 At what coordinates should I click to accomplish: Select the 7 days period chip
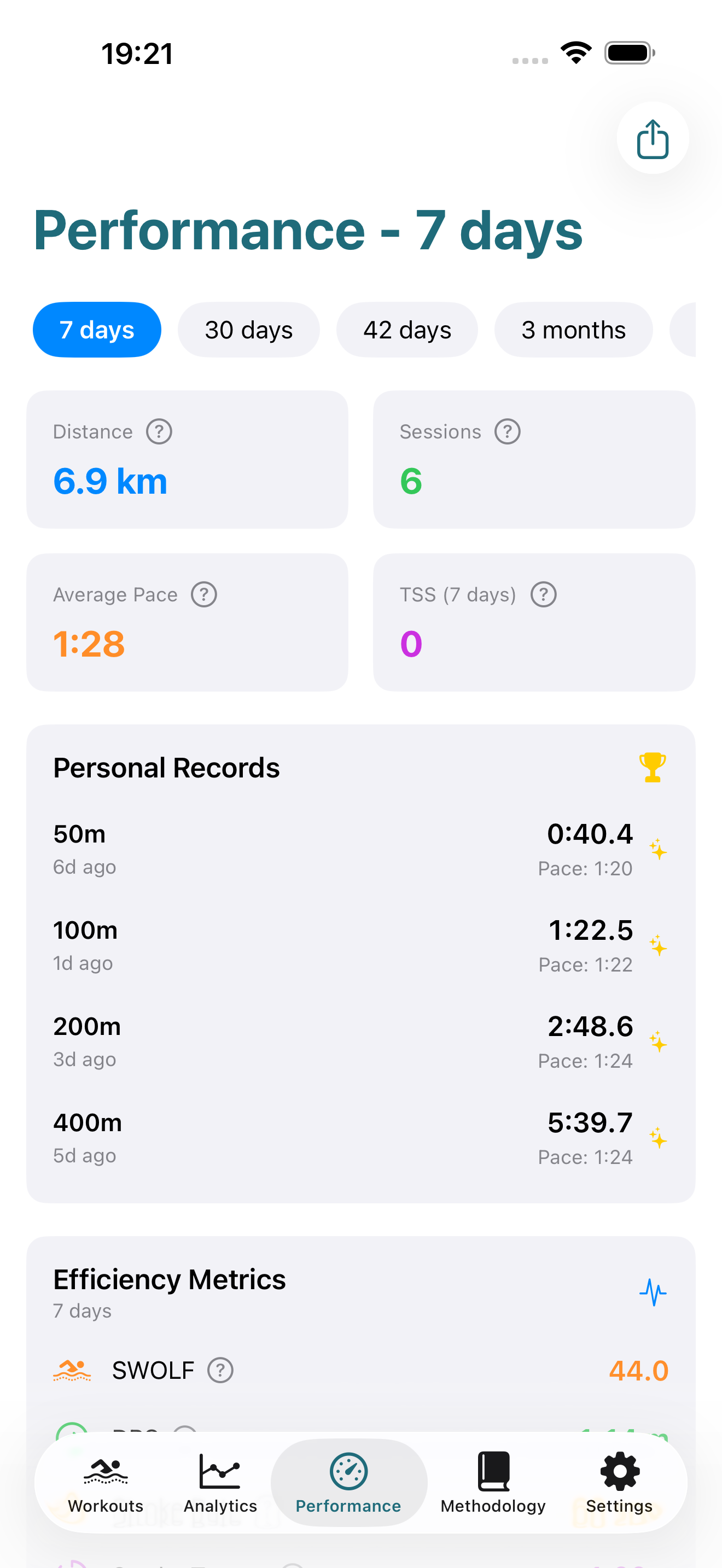coord(97,330)
